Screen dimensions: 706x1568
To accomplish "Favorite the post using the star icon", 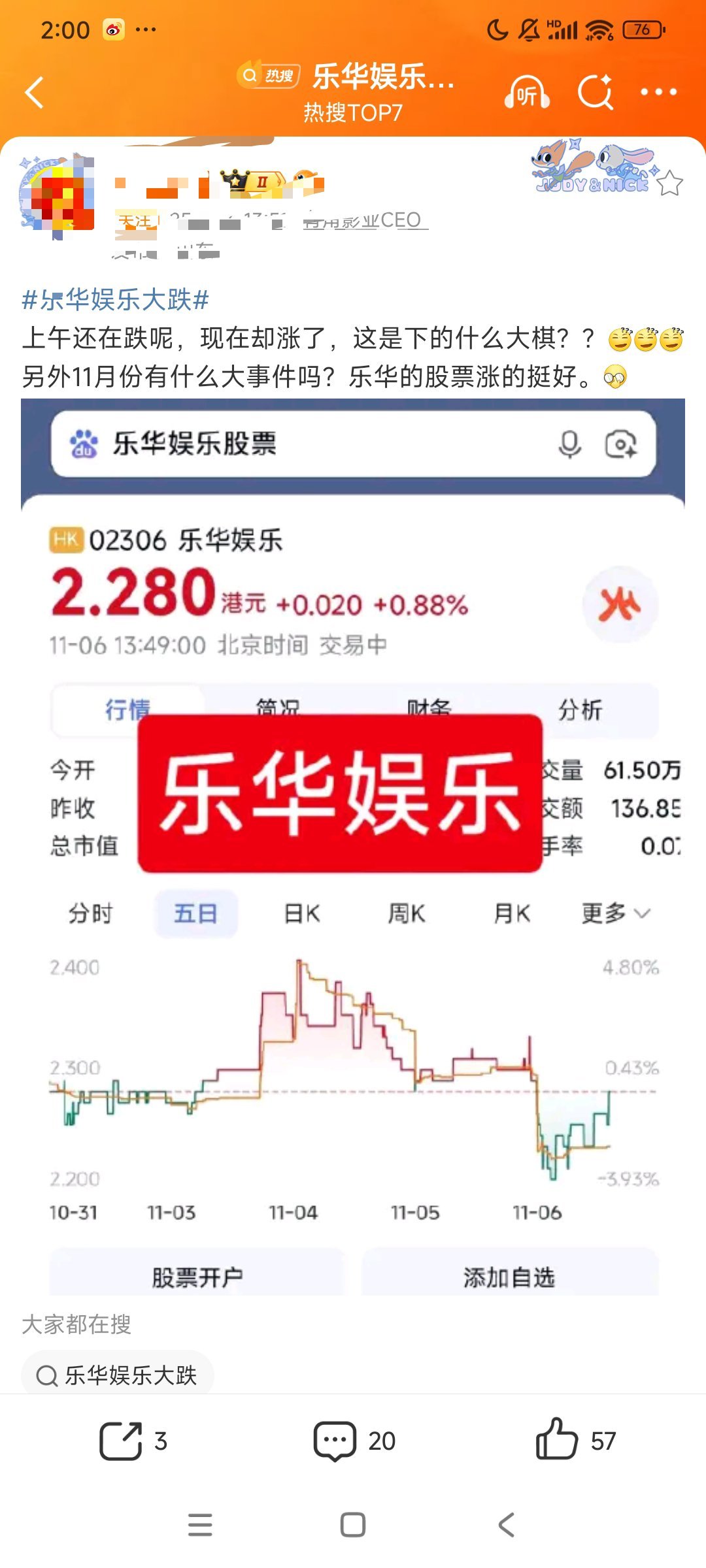I will point(668,184).
